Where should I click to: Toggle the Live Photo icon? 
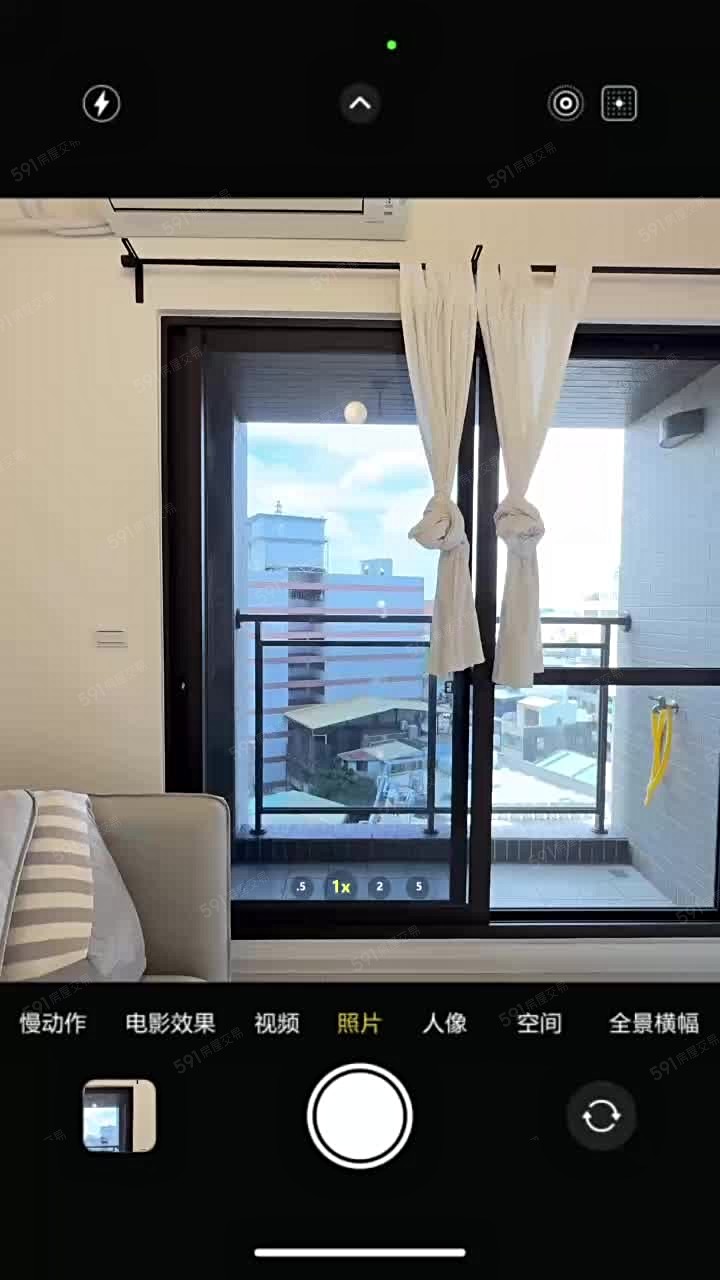565,104
